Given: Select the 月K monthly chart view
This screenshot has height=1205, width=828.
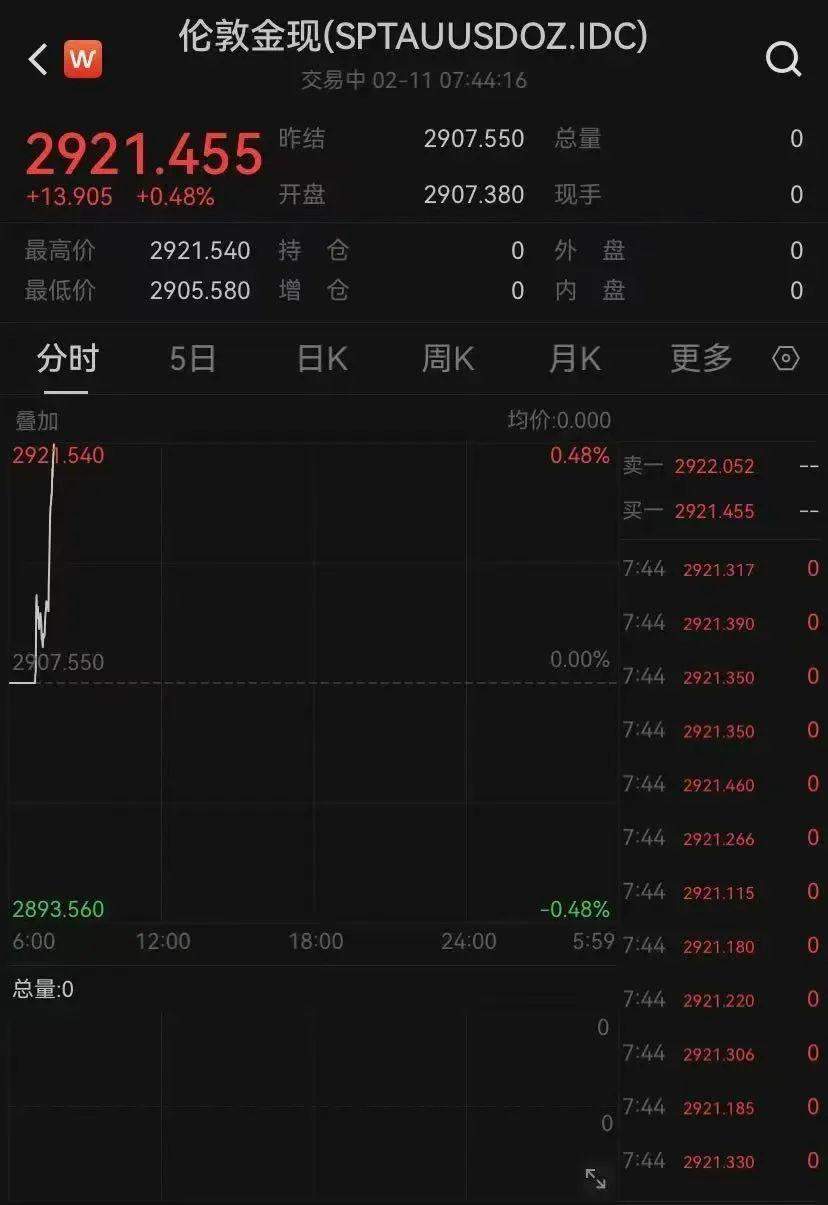Looking at the screenshot, I should 573,358.
